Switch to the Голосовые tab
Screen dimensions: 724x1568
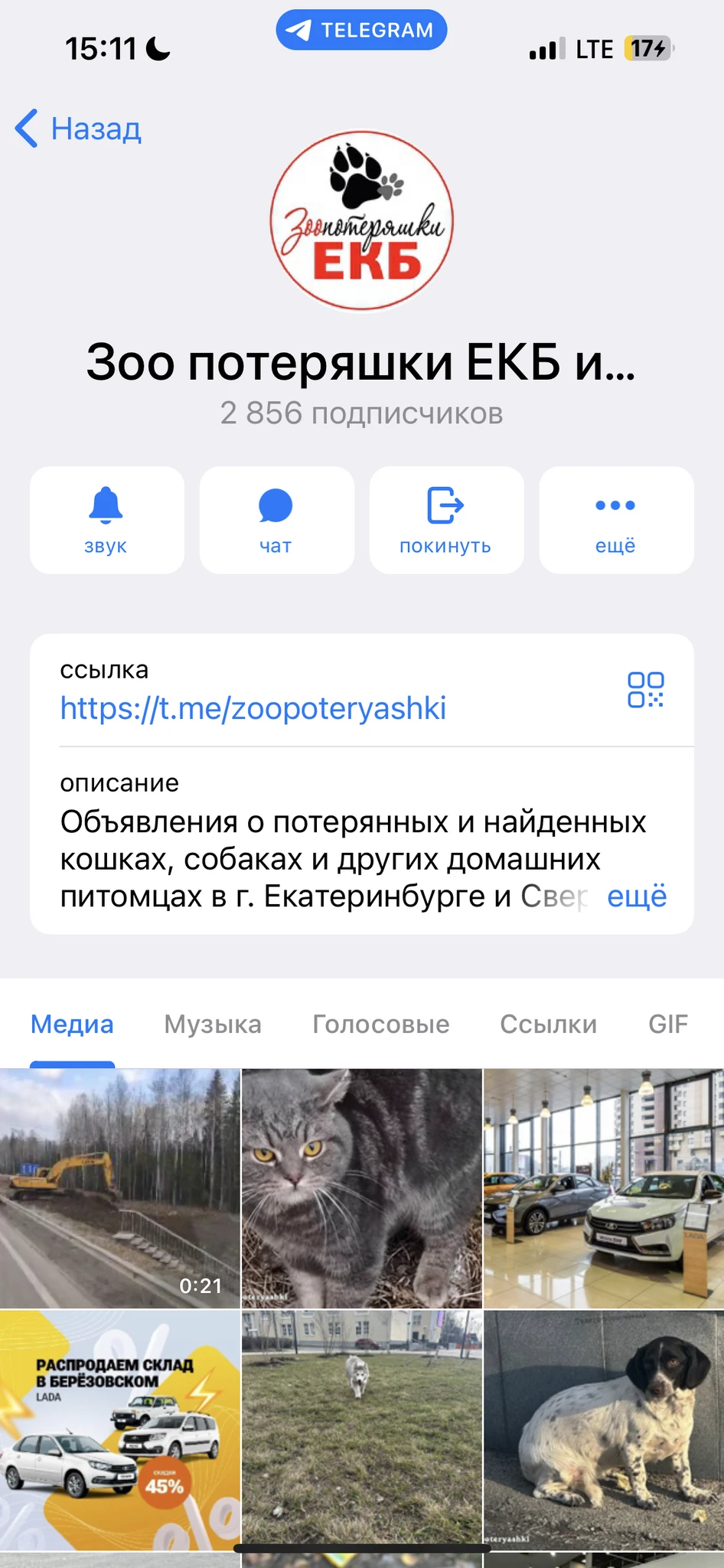[380, 1024]
